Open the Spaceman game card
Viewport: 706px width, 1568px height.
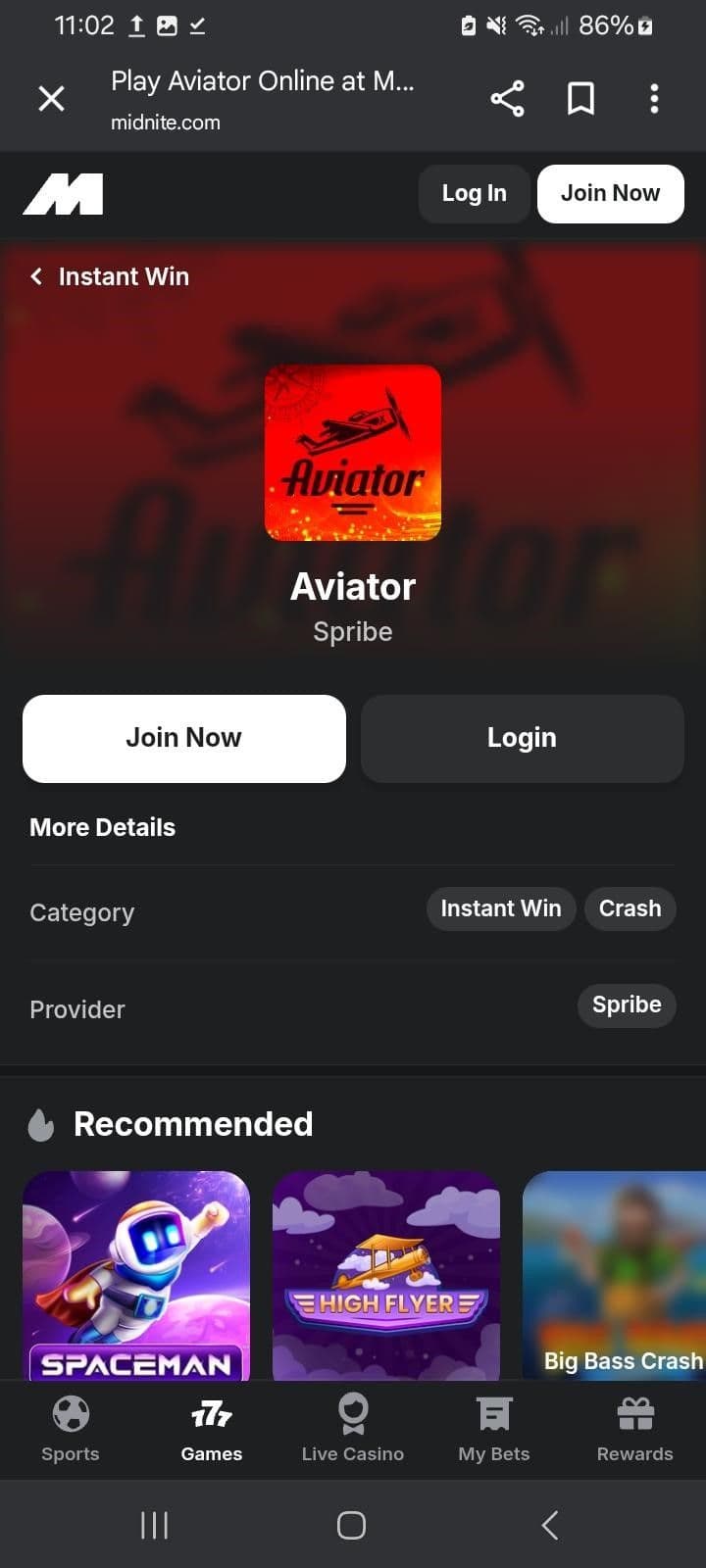click(x=136, y=1274)
